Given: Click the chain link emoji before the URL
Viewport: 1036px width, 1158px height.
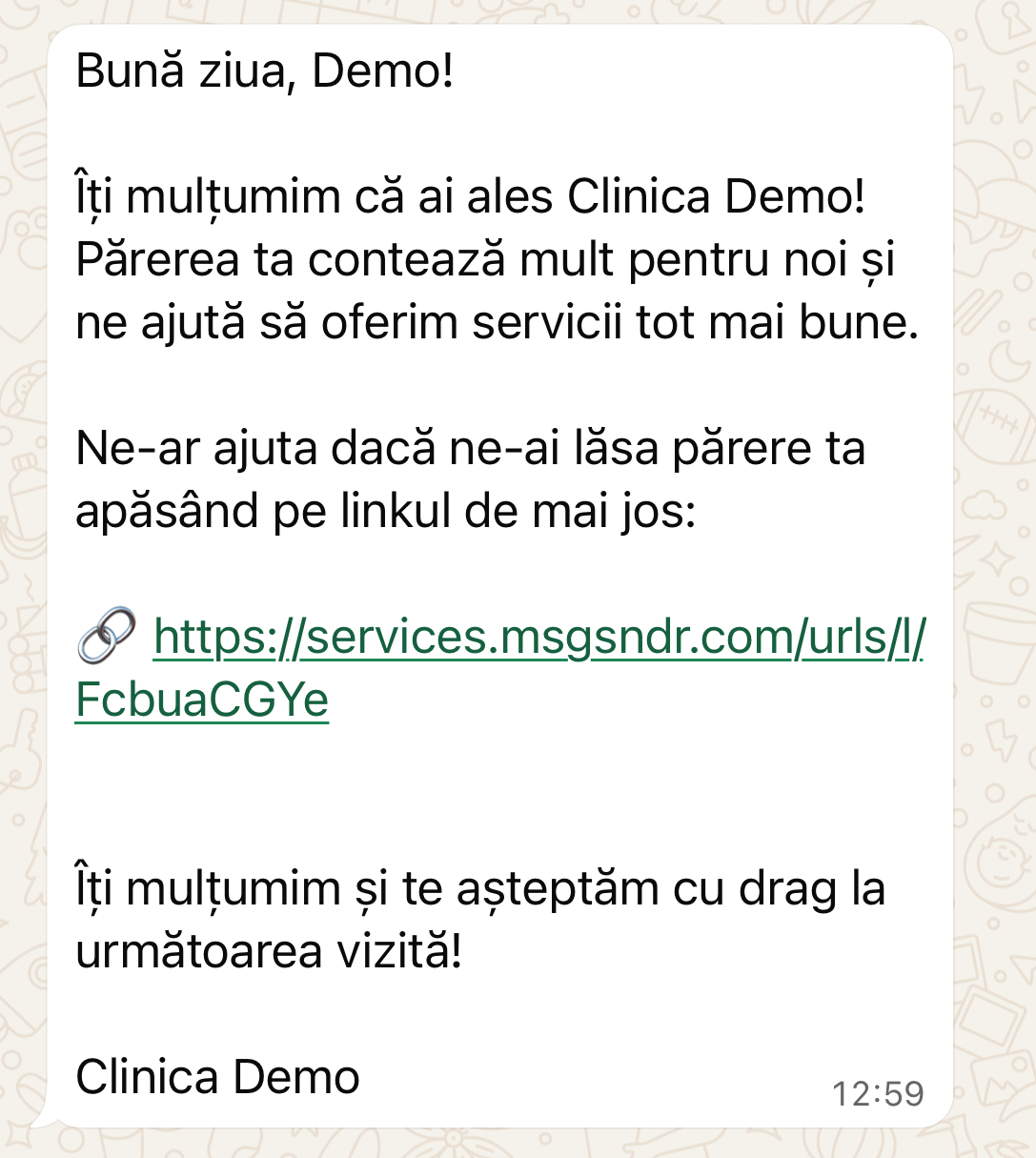Looking at the screenshot, I should pos(107,636).
